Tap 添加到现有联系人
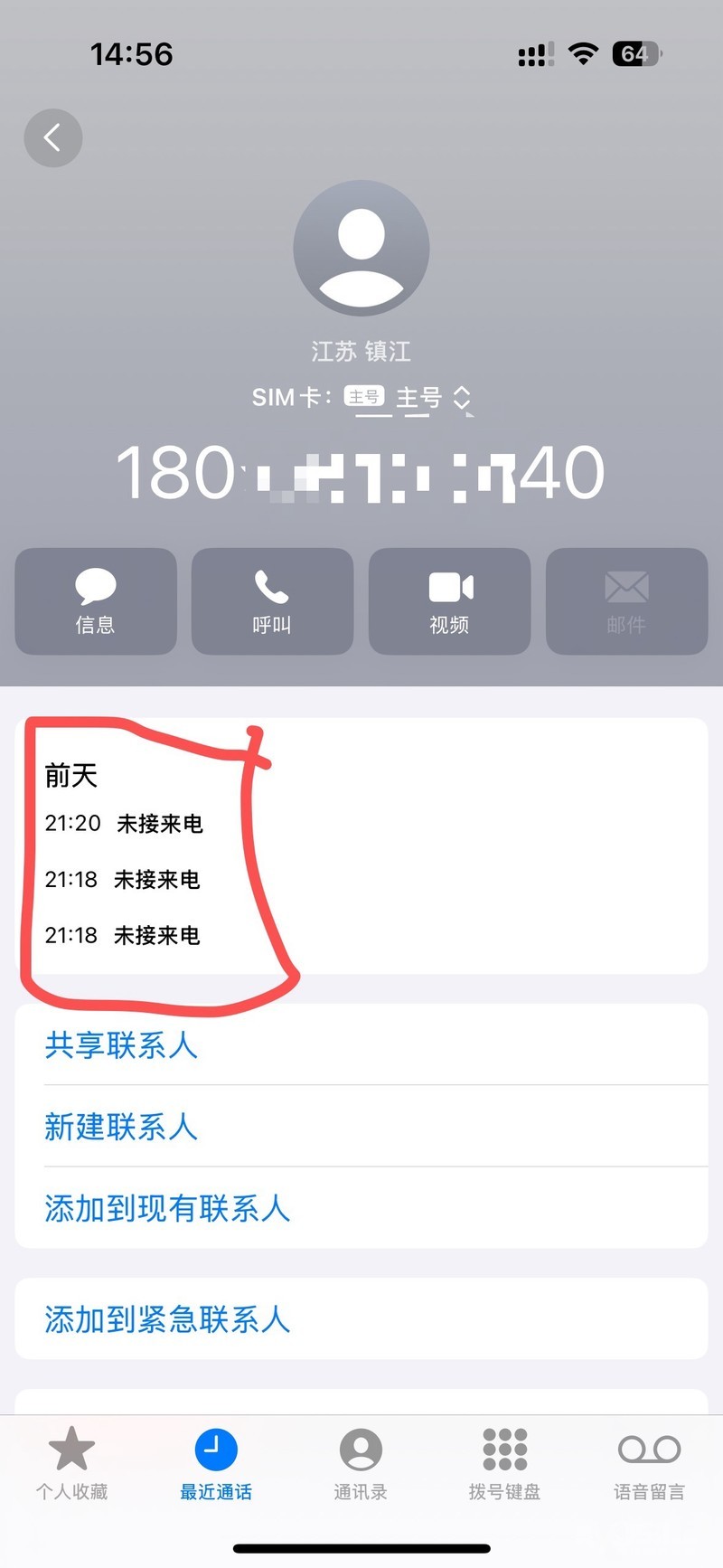This screenshot has height=1568, width=723. point(361,1208)
